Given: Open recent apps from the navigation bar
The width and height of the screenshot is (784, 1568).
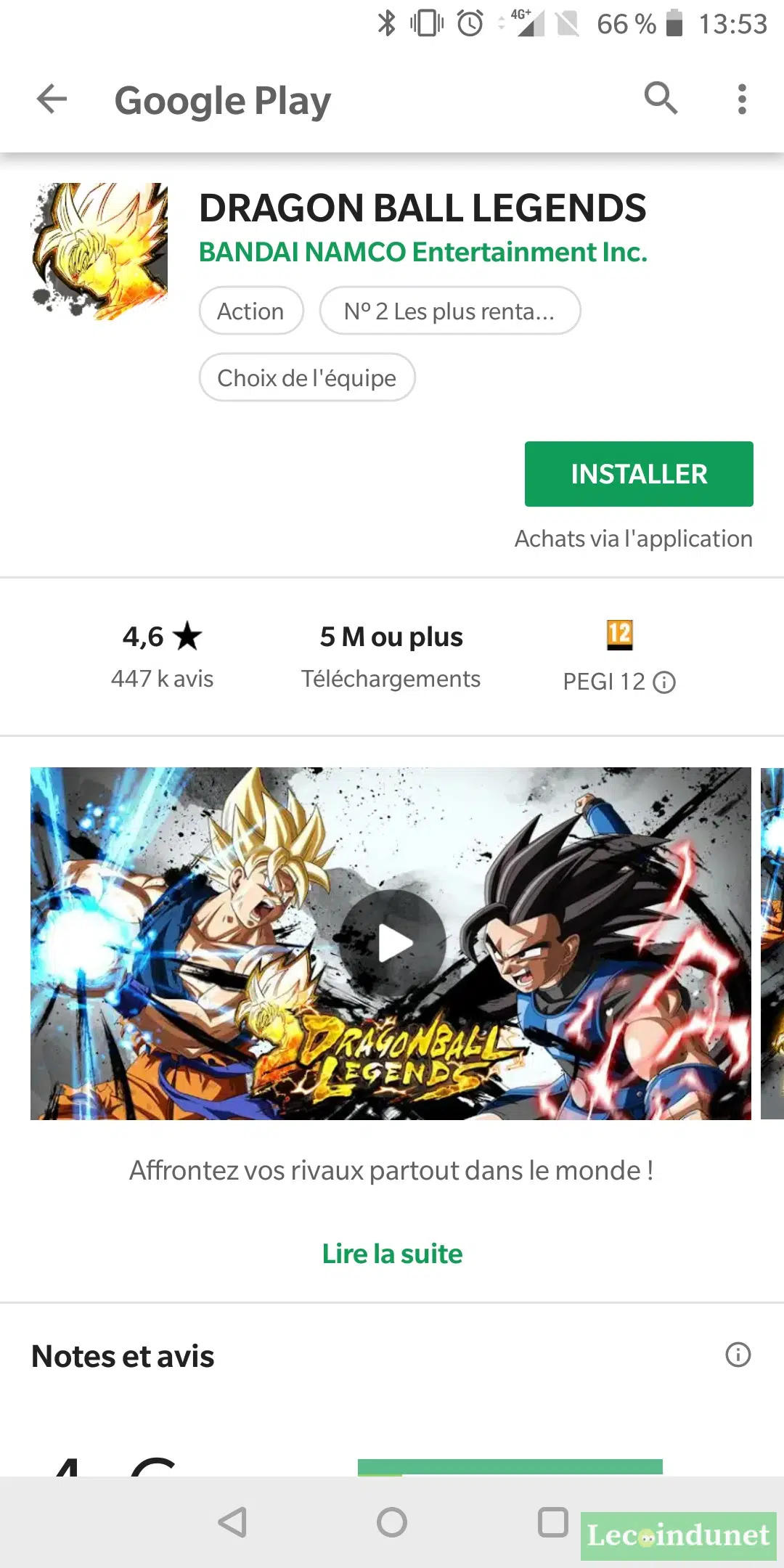Looking at the screenshot, I should click(552, 1522).
